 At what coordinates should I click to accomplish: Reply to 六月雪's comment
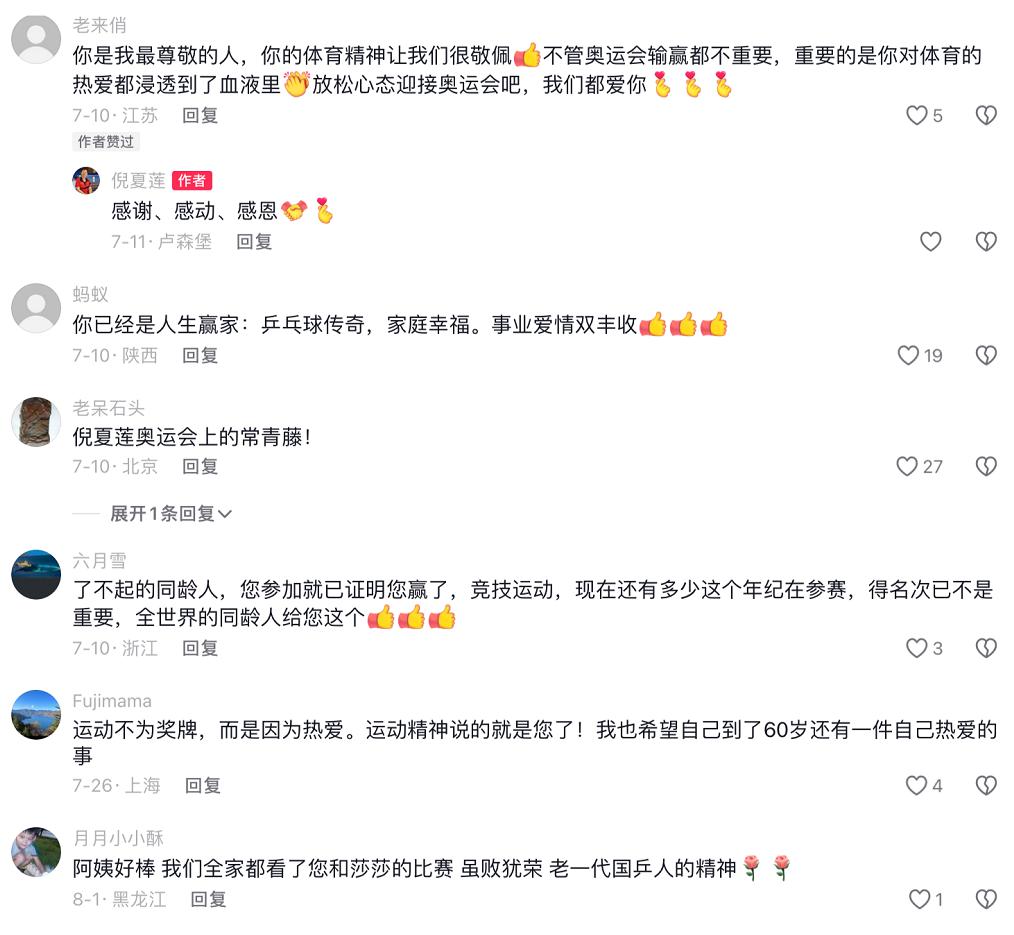(200, 649)
